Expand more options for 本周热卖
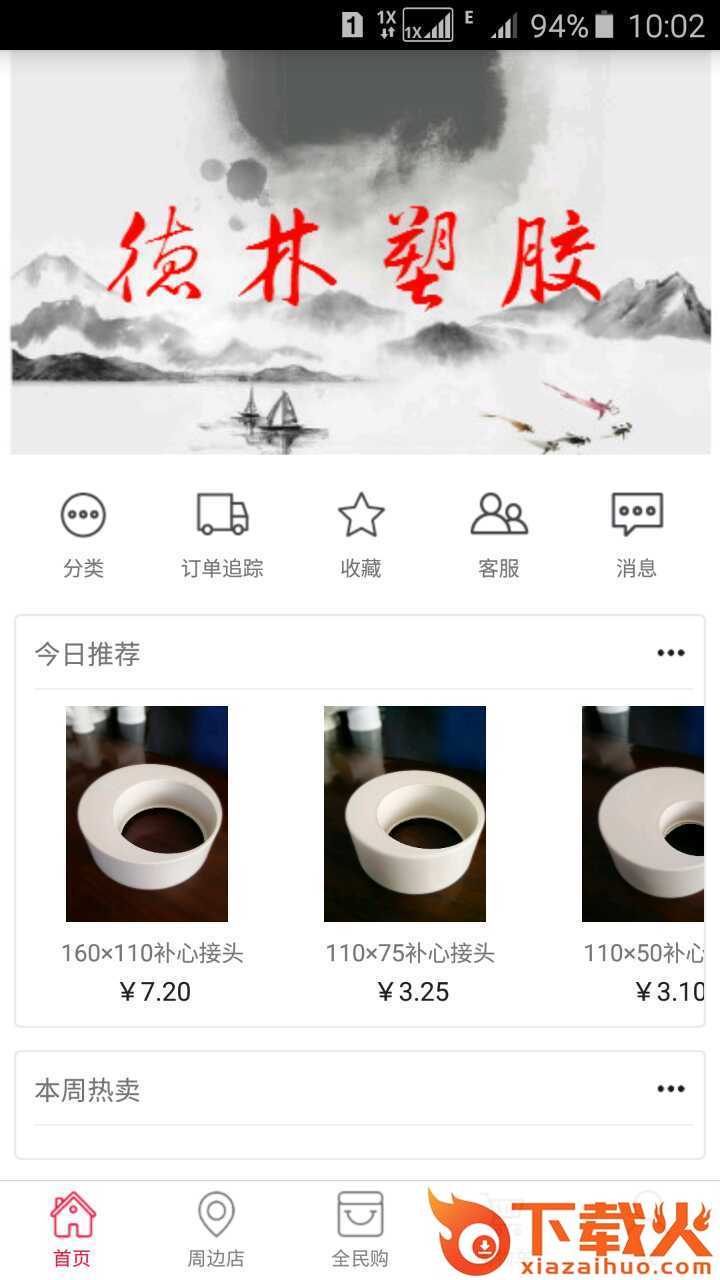The width and height of the screenshot is (720, 1280). 672,1090
